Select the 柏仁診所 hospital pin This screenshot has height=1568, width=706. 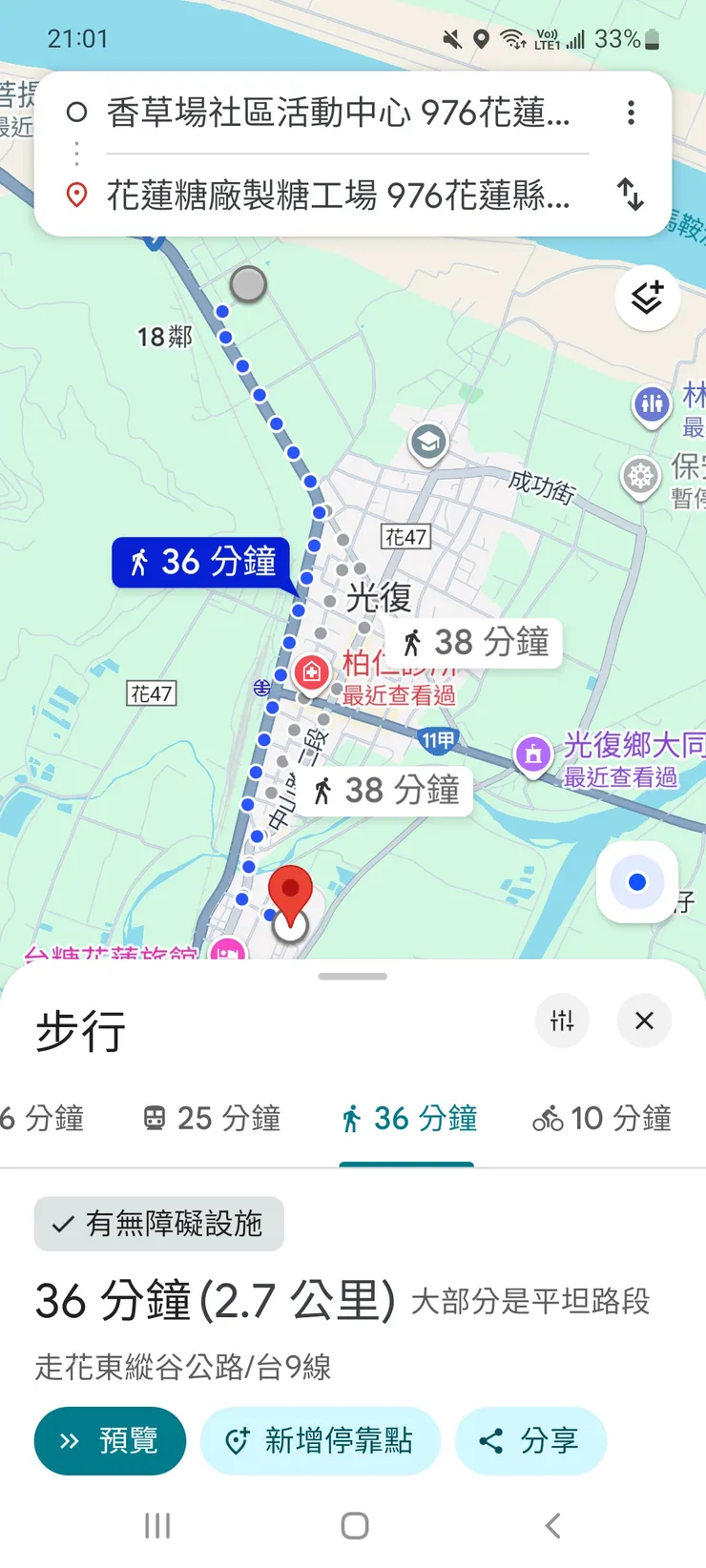pyautogui.click(x=311, y=672)
